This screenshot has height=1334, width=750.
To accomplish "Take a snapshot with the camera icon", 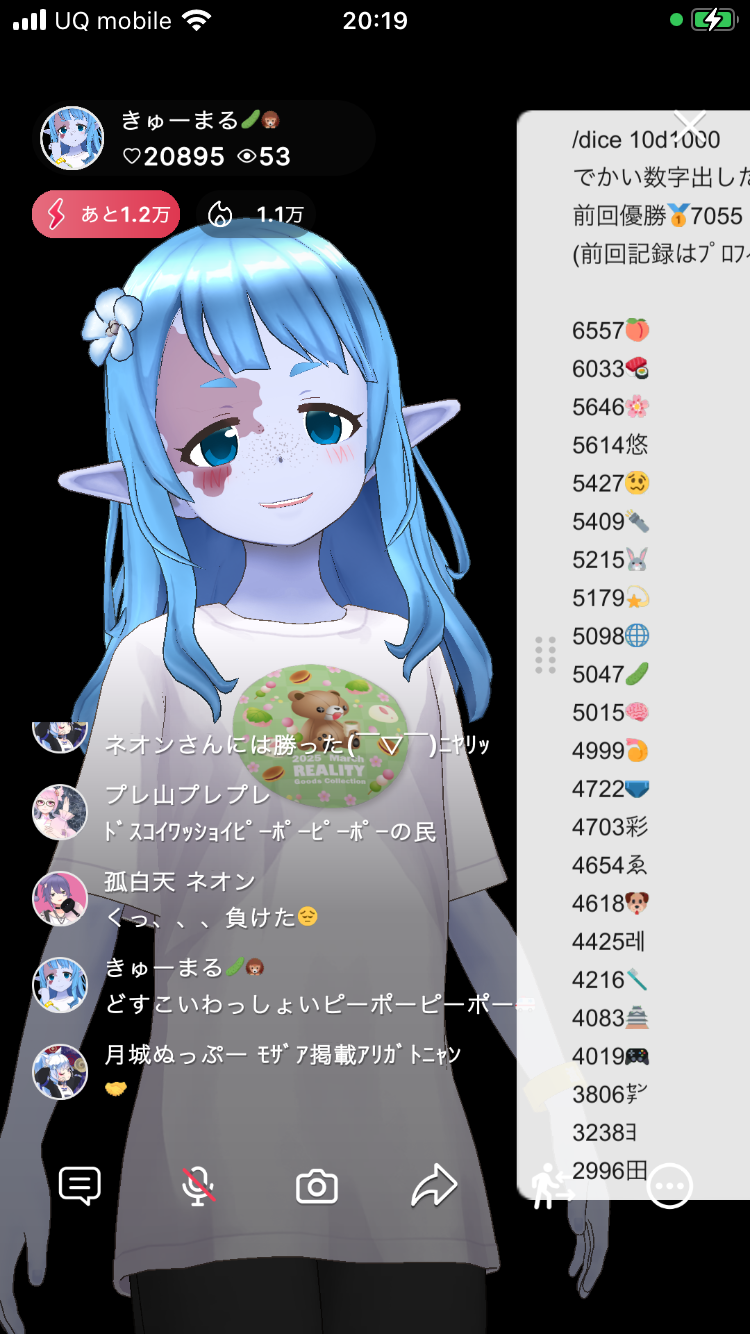I will 317,1187.
